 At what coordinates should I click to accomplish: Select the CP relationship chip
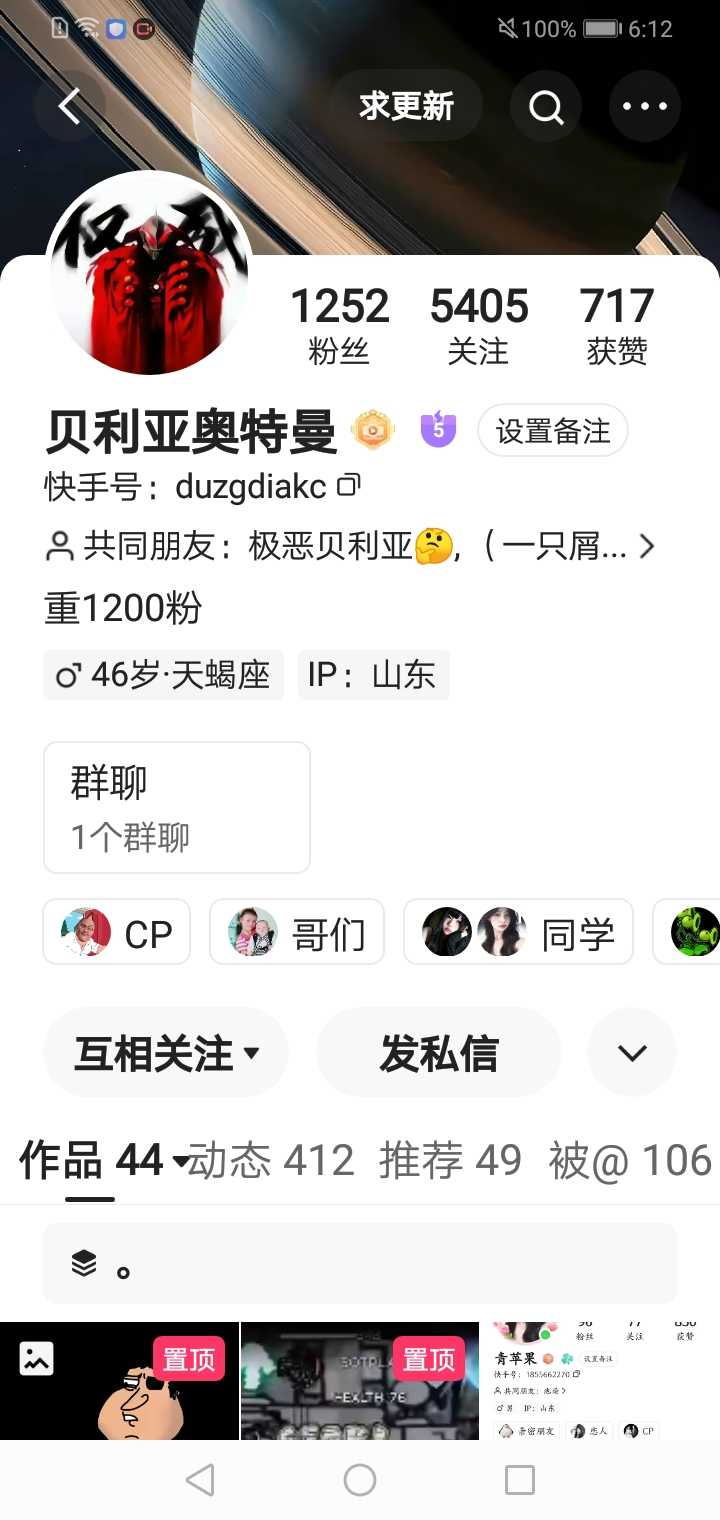pos(116,932)
